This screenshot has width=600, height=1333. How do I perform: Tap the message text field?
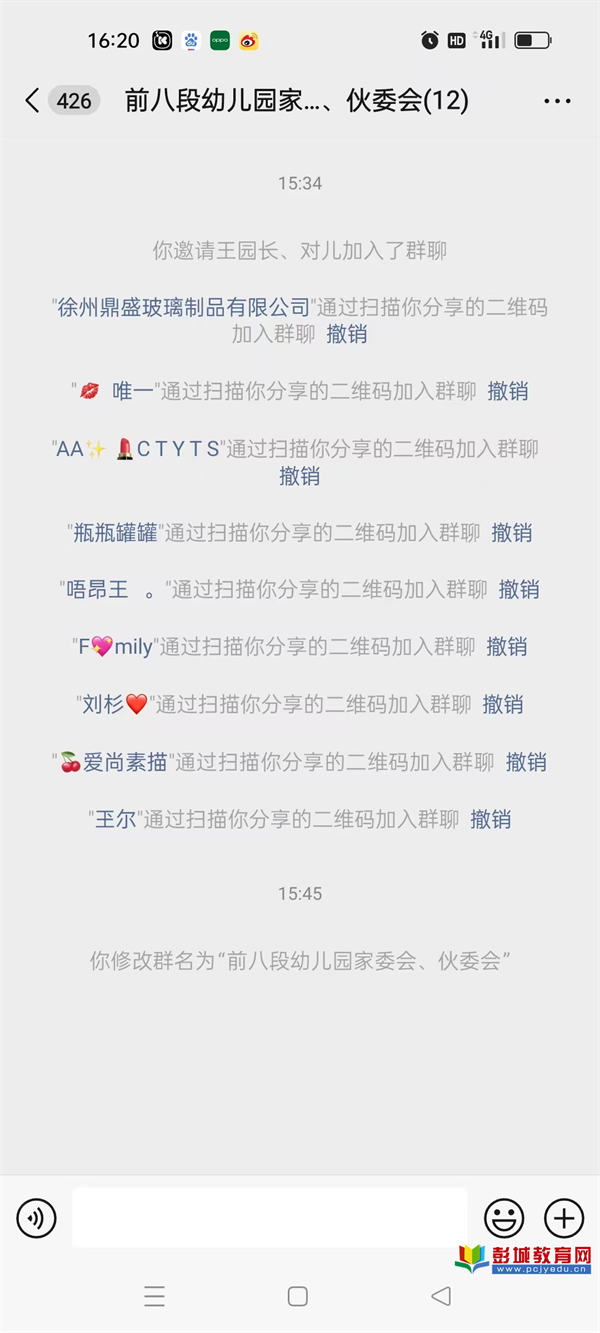(x=270, y=1218)
